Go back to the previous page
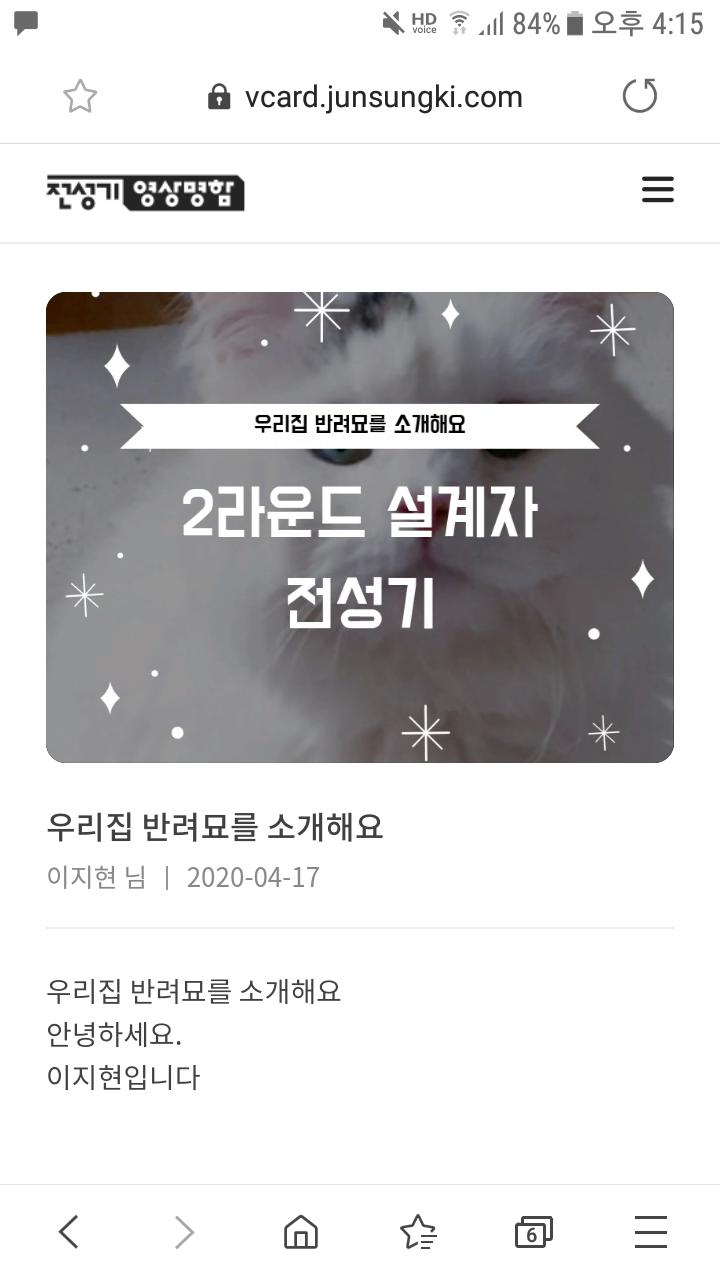The width and height of the screenshot is (720, 1280). point(68,1232)
